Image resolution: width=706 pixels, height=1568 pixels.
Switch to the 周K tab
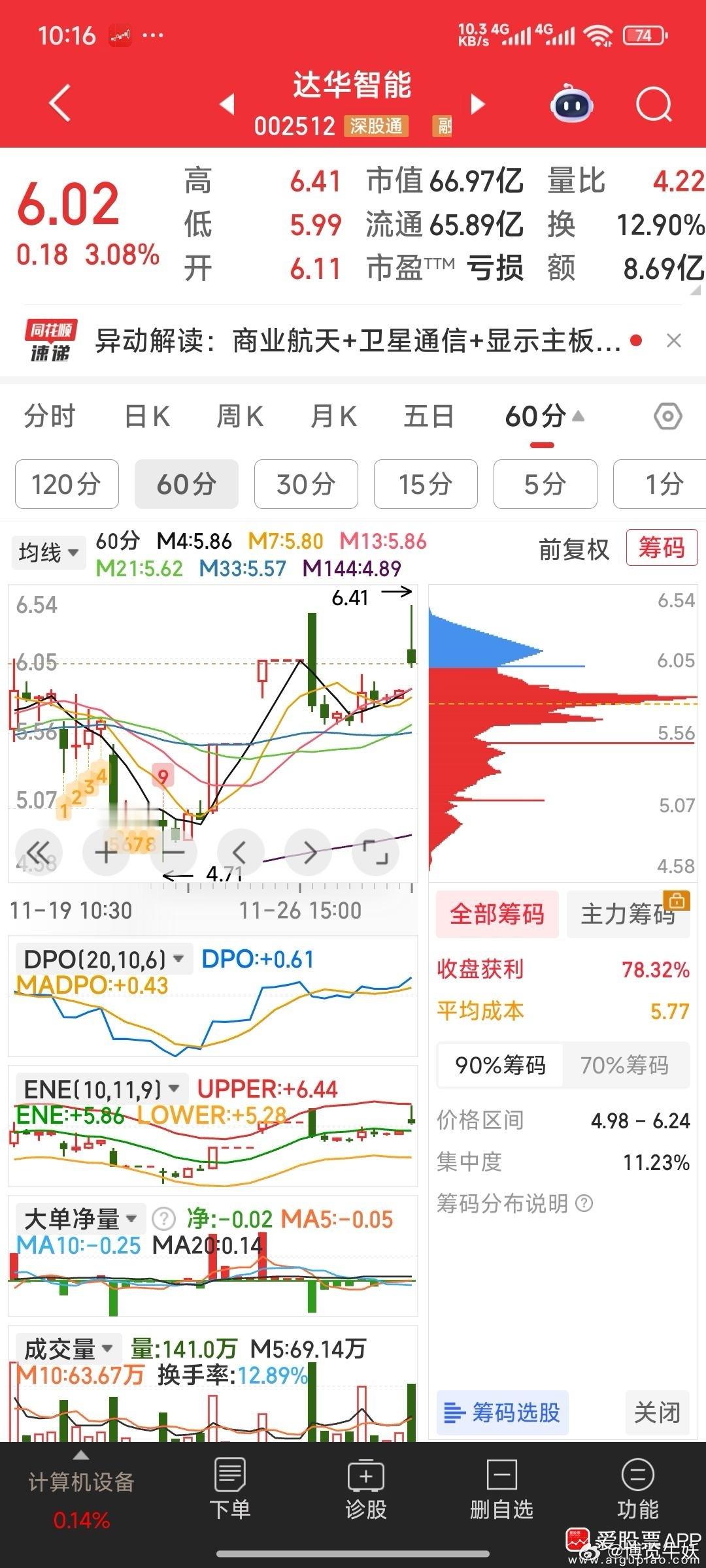[x=240, y=416]
